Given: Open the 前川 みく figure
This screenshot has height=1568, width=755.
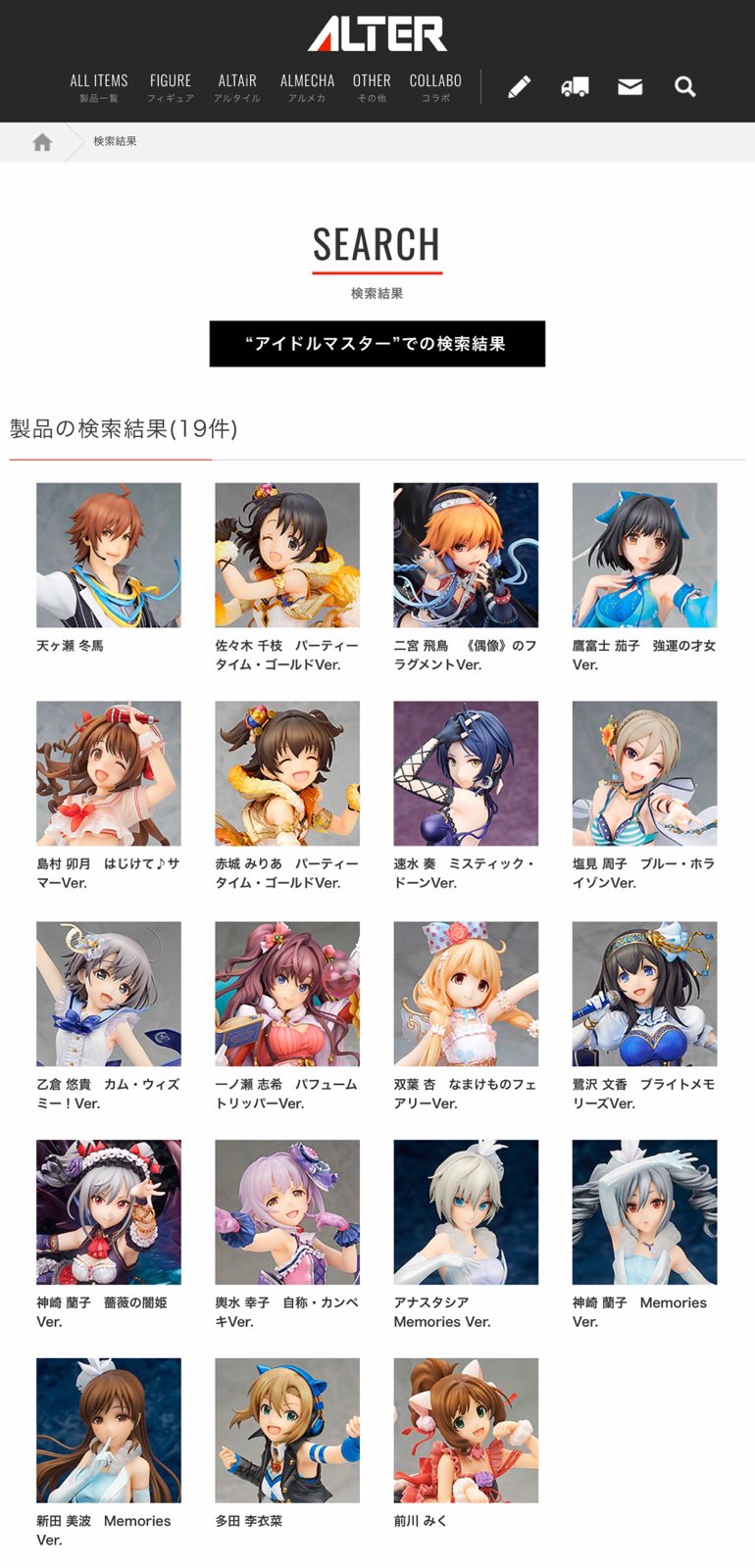Looking at the screenshot, I should [466, 1431].
